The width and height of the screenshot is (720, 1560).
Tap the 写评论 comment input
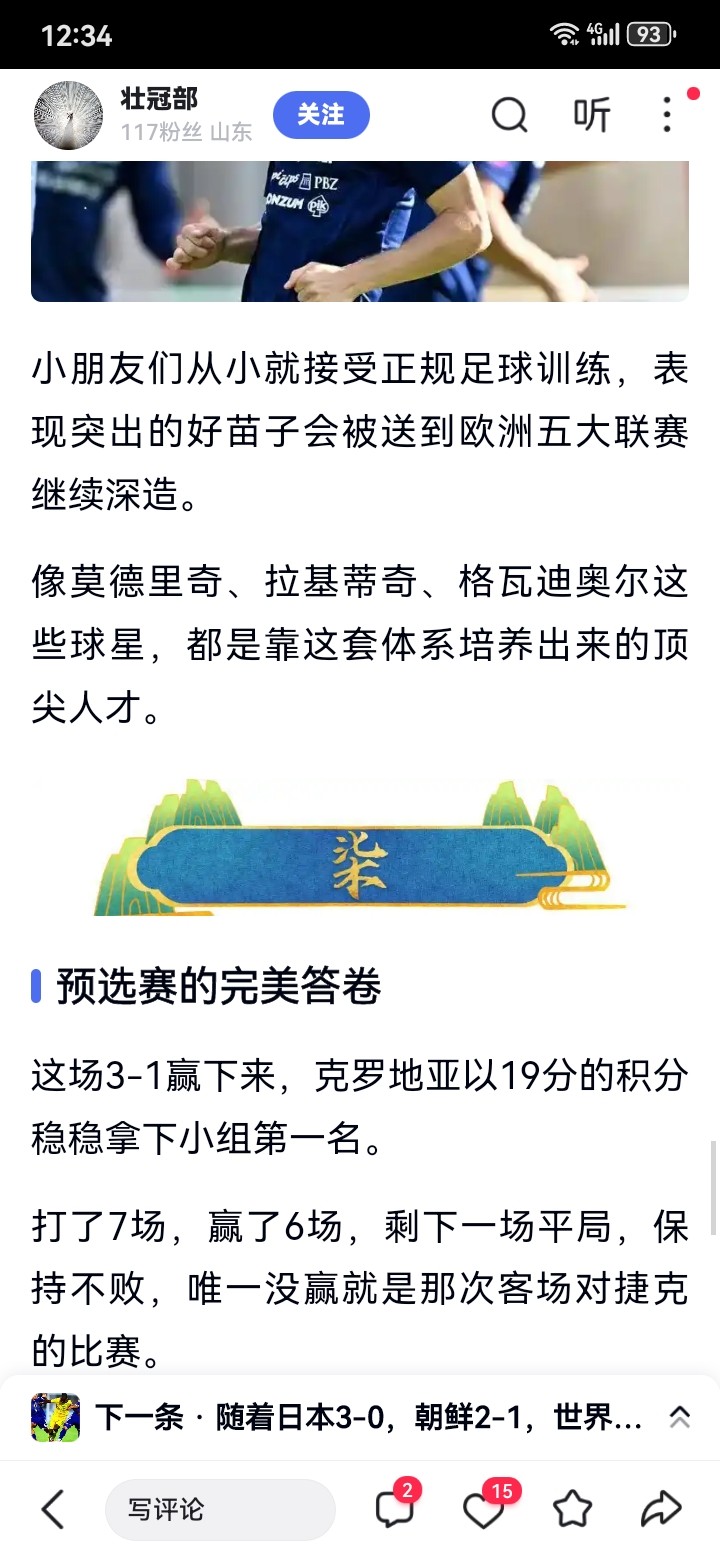click(220, 1509)
